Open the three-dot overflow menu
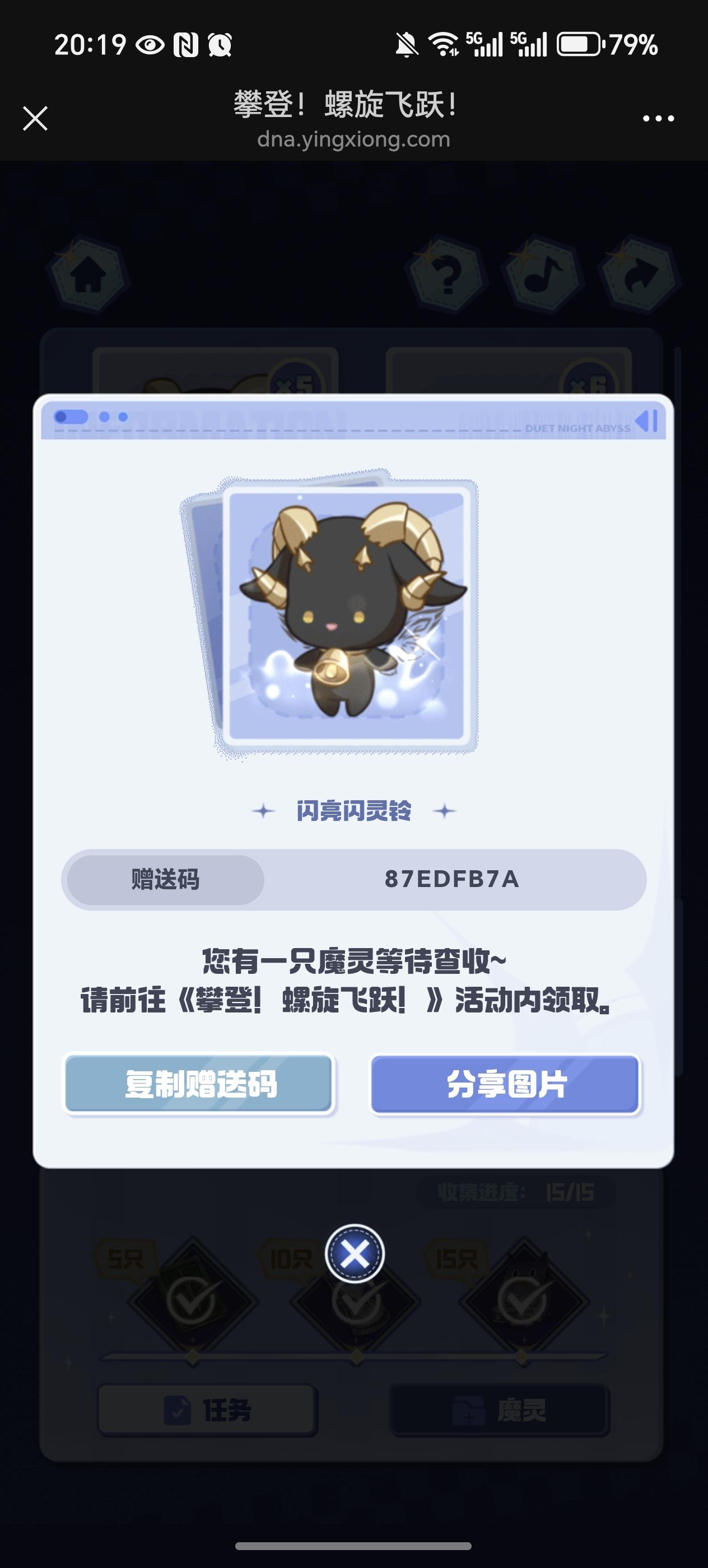The image size is (708, 1568). (658, 119)
